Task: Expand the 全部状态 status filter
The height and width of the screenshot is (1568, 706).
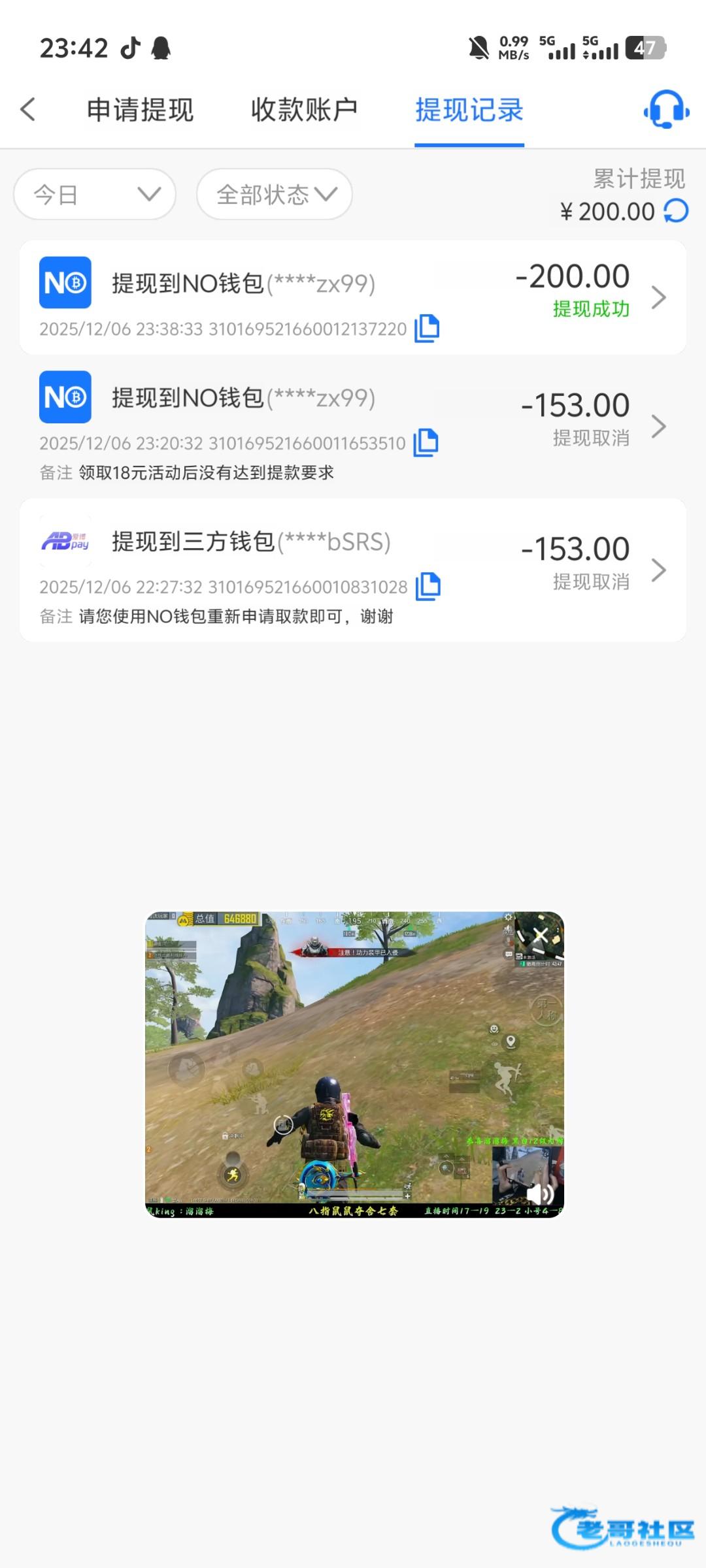Action: (x=275, y=194)
